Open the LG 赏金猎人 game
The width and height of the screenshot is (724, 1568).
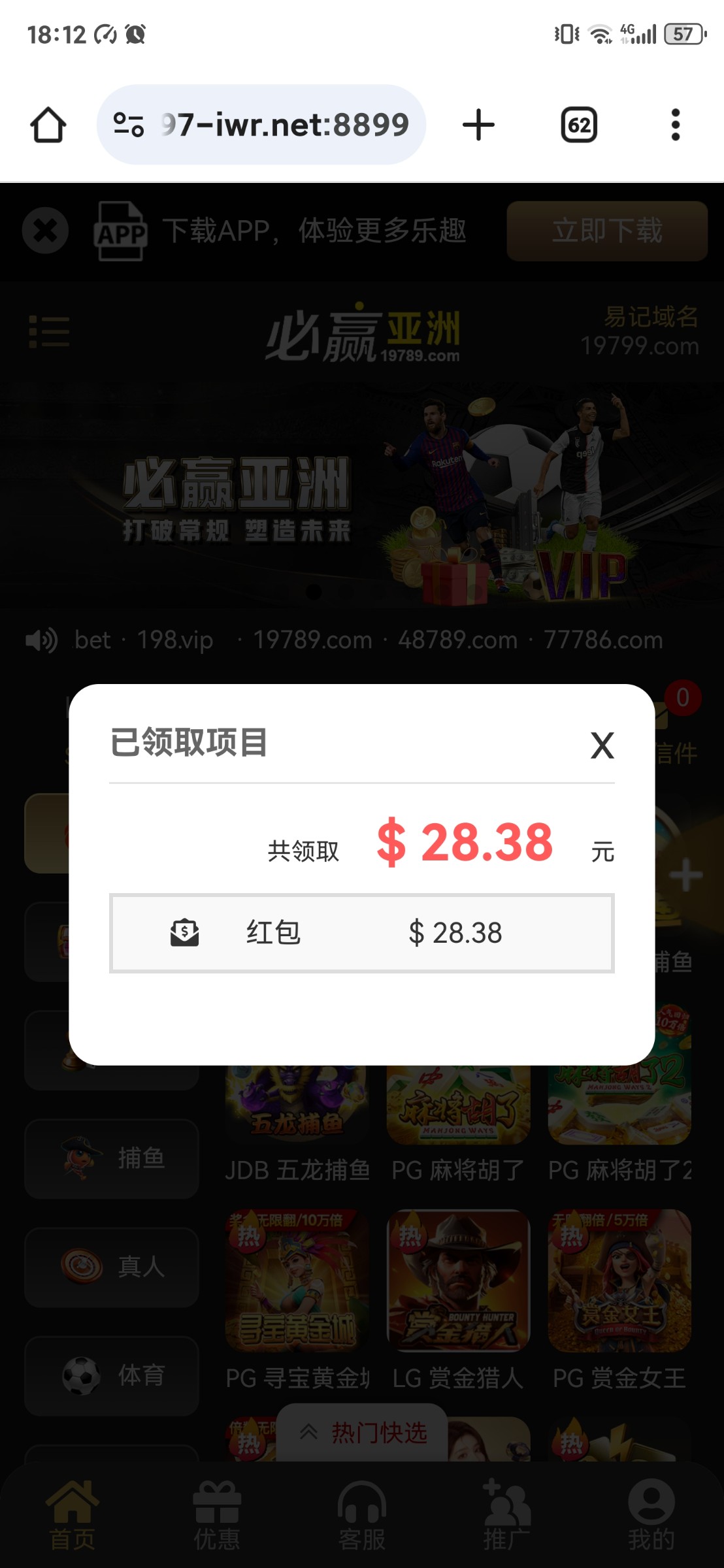pyautogui.click(x=458, y=1281)
